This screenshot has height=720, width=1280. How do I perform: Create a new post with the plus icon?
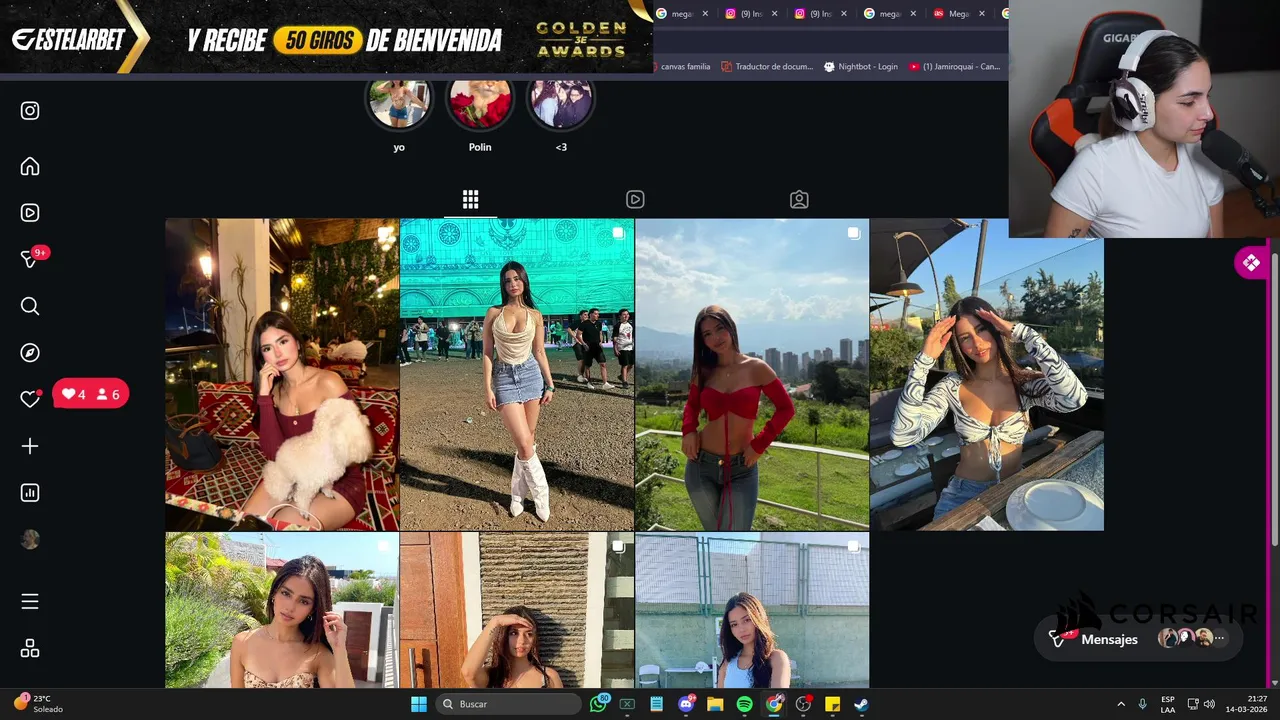[x=30, y=446]
